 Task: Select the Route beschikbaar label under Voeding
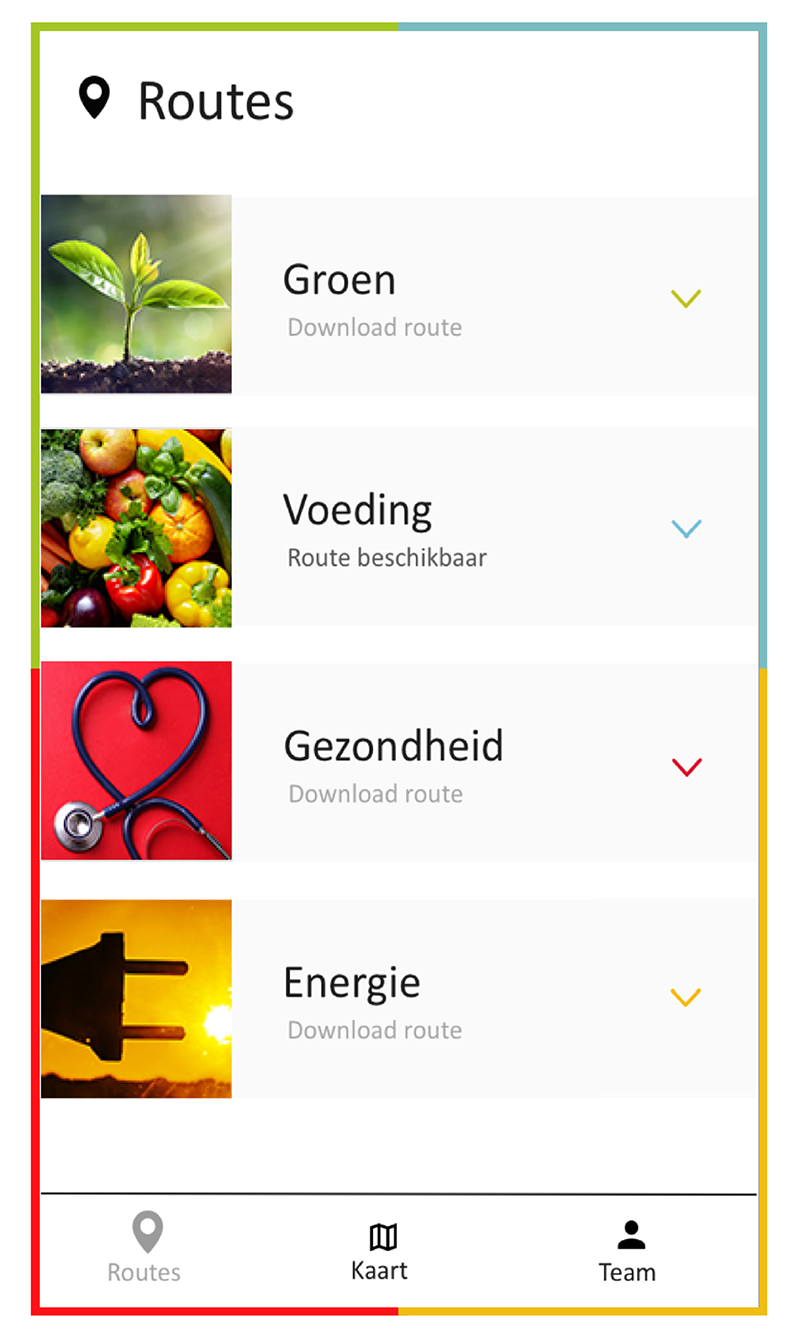click(x=386, y=558)
